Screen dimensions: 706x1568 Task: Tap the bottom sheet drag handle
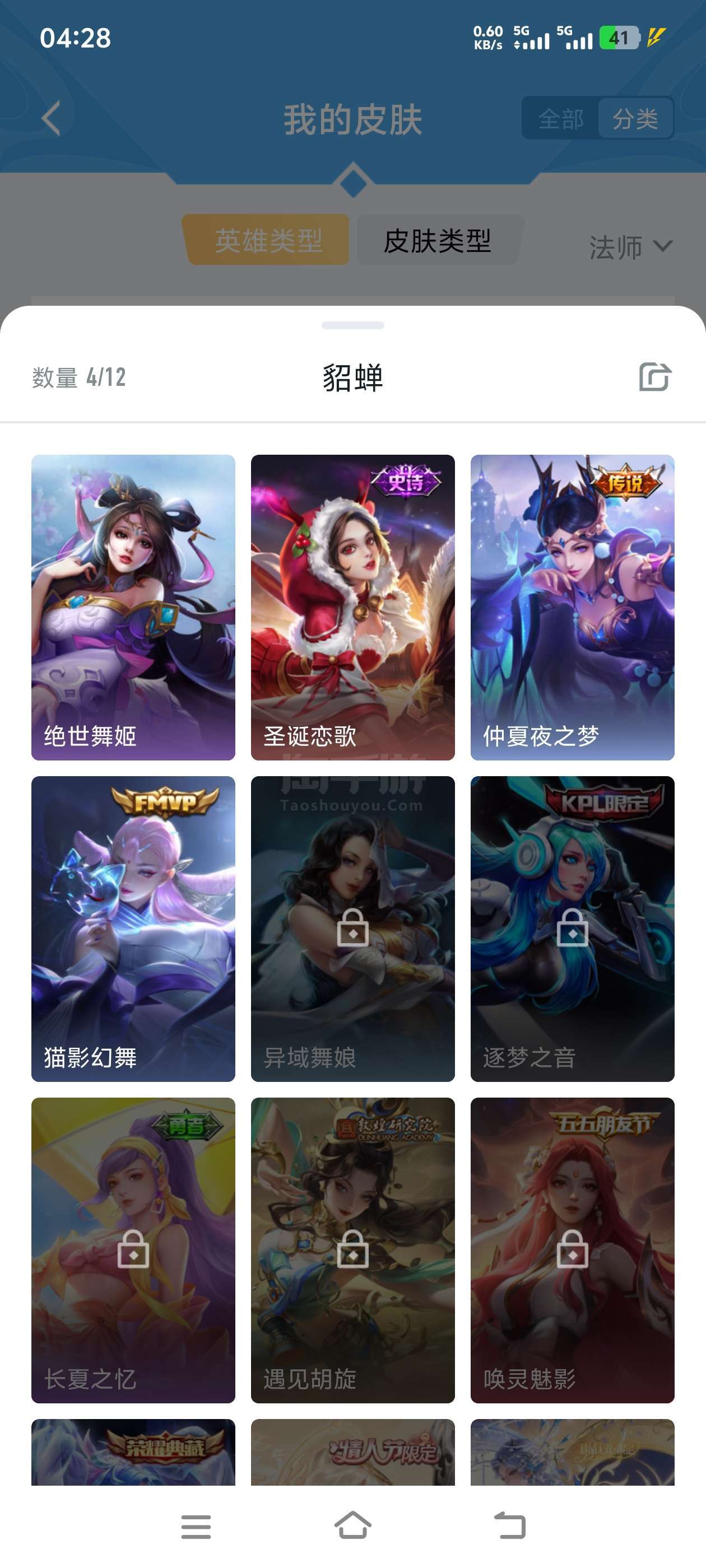(352, 325)
